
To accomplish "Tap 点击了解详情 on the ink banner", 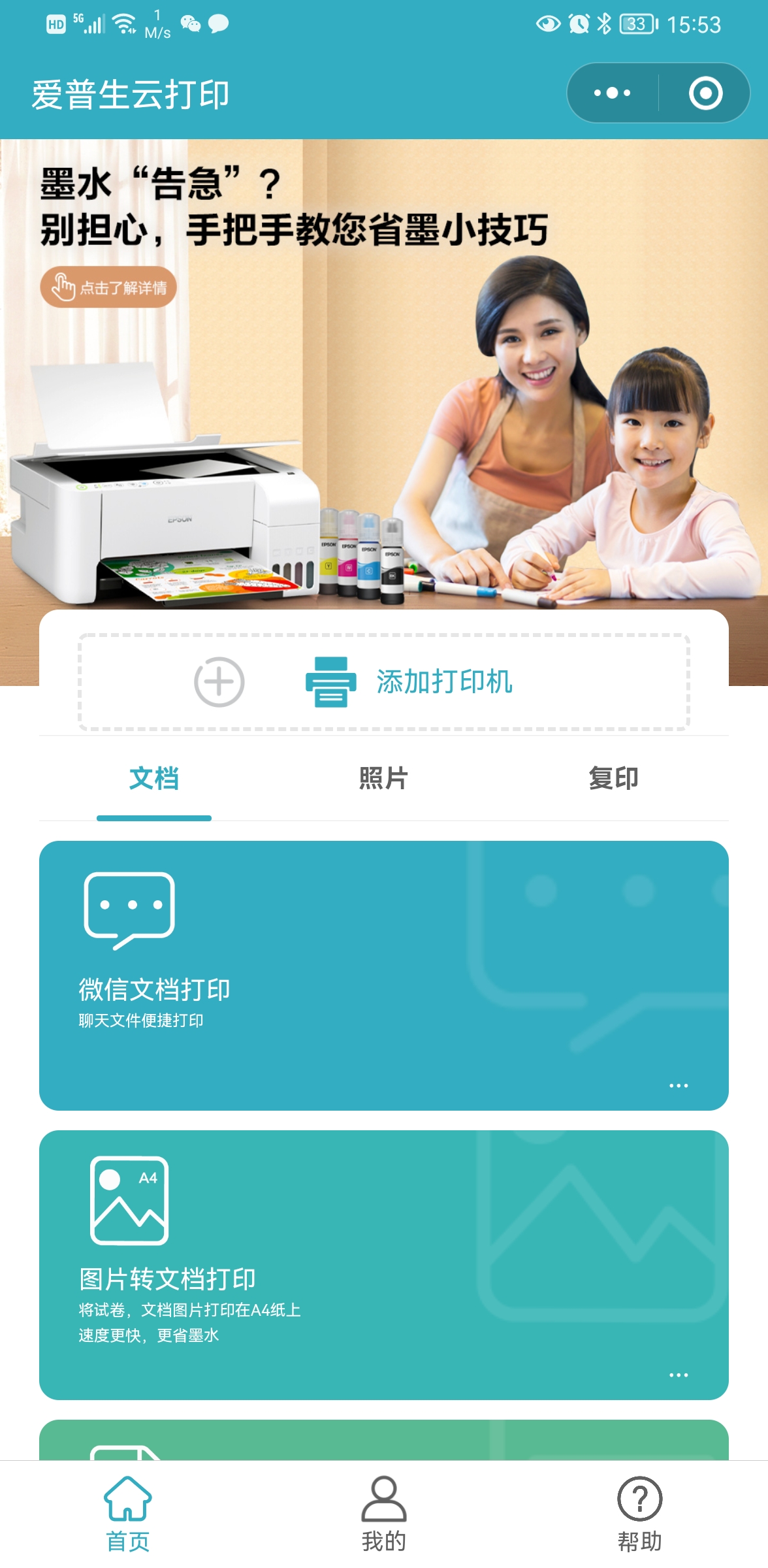I will pos(108,287).
